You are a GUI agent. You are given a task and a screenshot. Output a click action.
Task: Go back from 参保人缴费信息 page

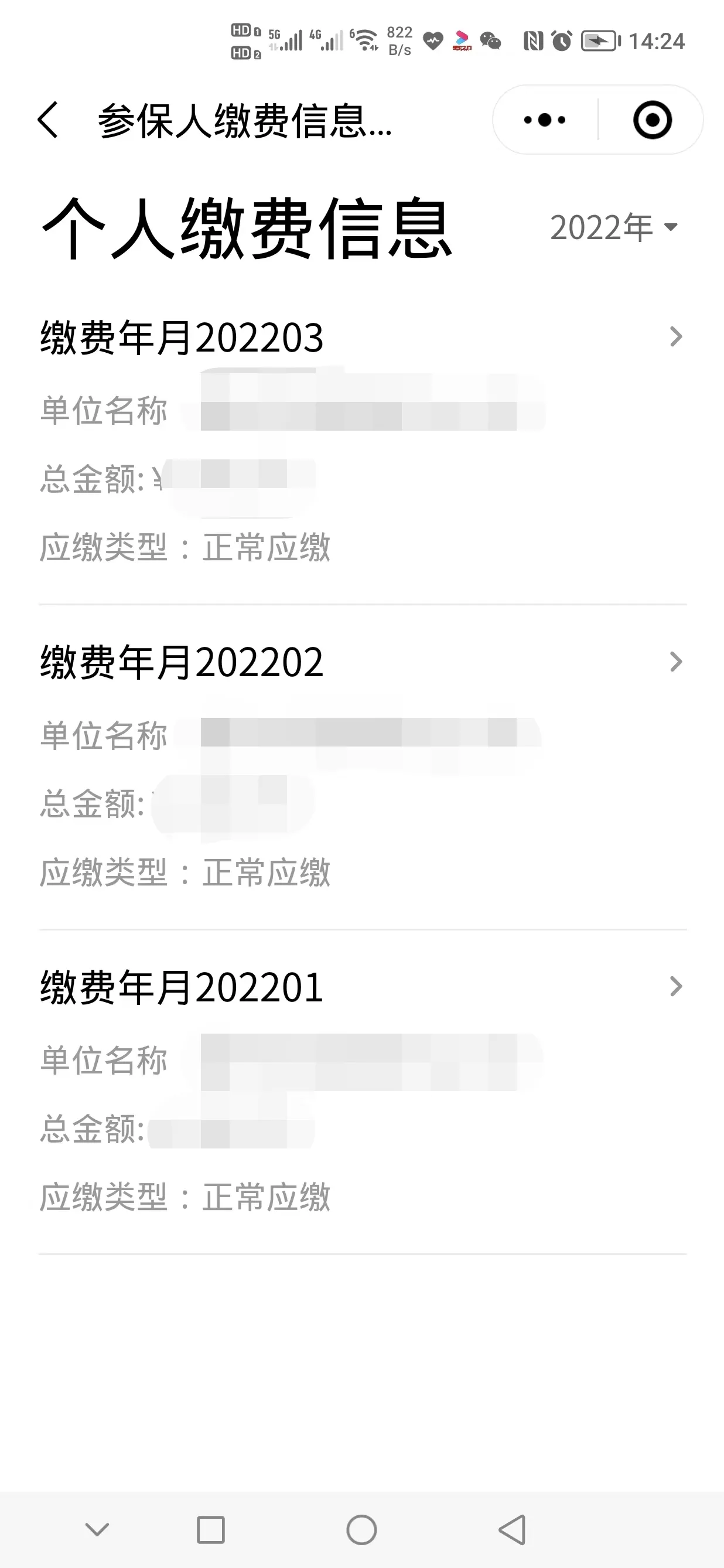click(x=48, y=120)
